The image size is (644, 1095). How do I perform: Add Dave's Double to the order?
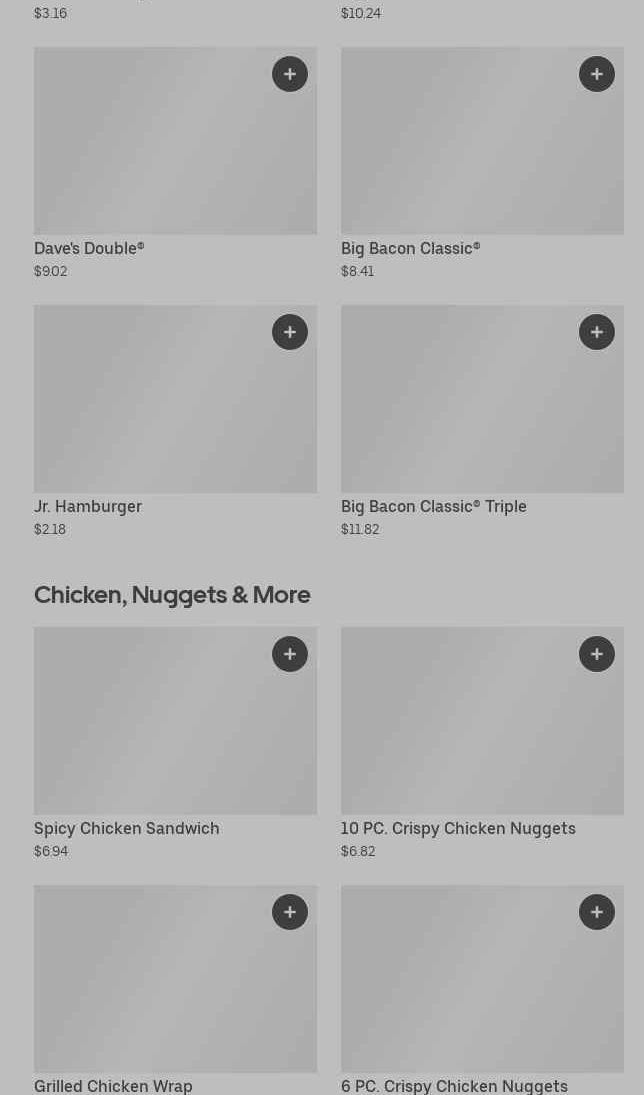click(290, 74)
